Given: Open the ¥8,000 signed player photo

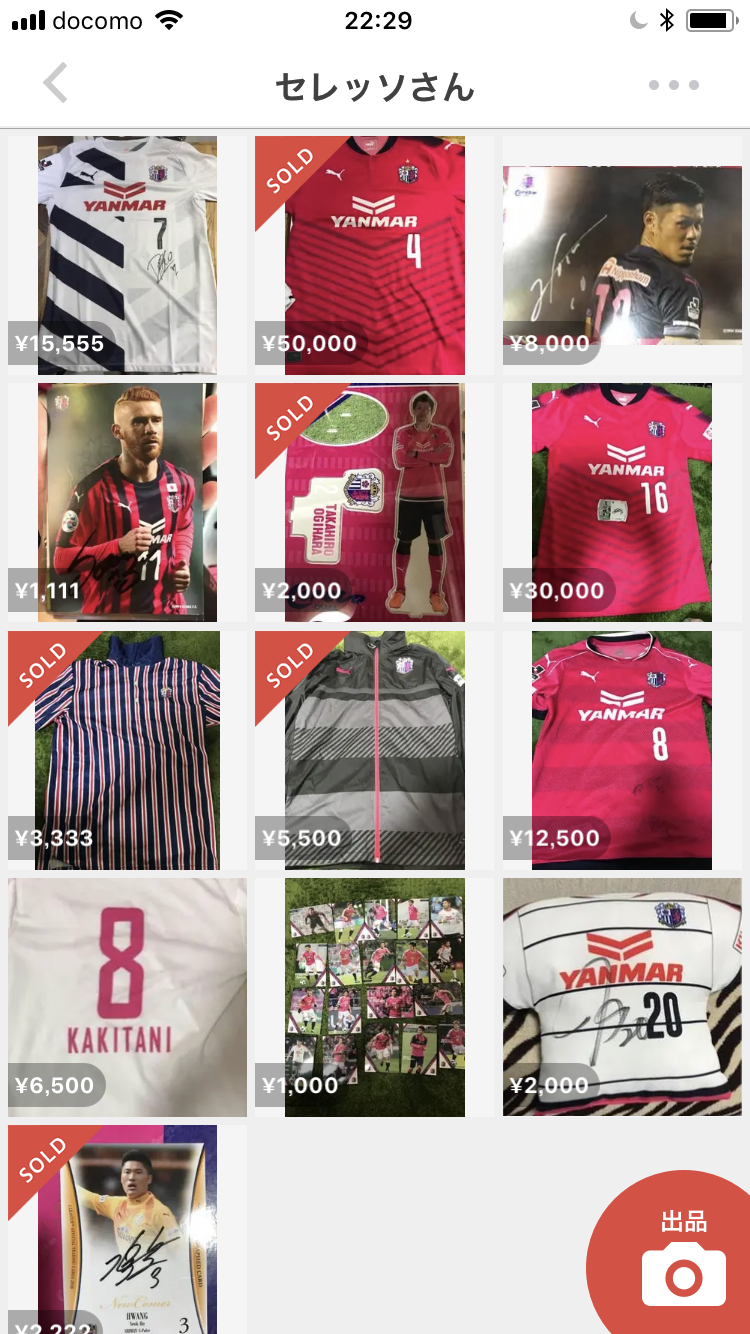Looking at the screenshot, I should 622,255.
